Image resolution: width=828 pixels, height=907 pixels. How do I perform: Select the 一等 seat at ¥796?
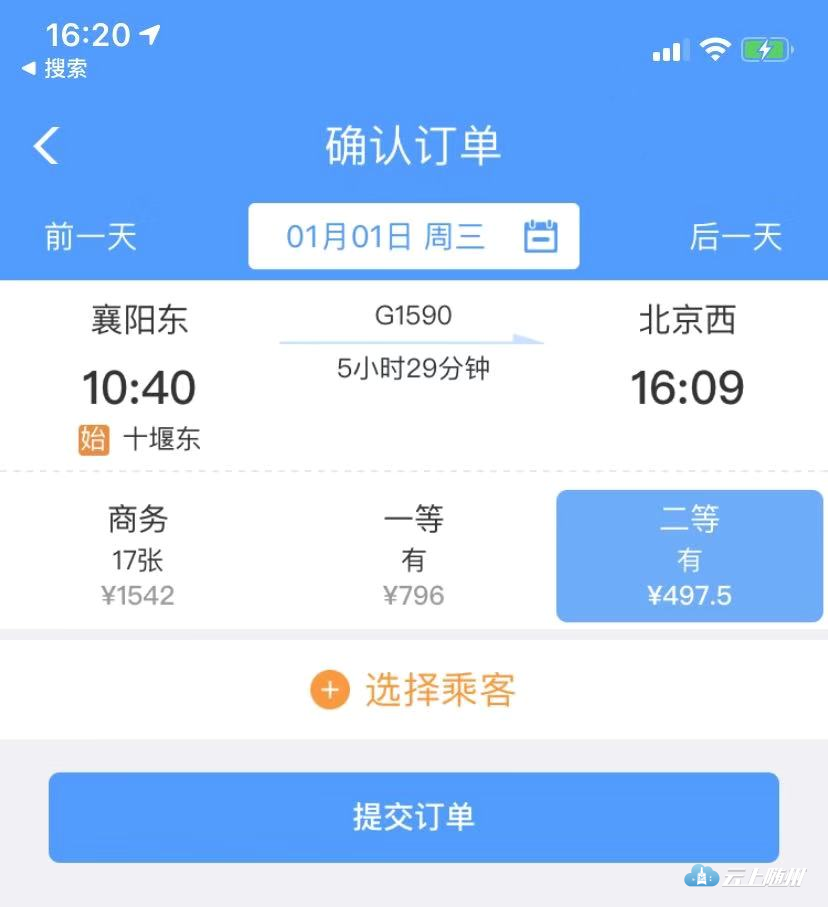coord(413,556)
